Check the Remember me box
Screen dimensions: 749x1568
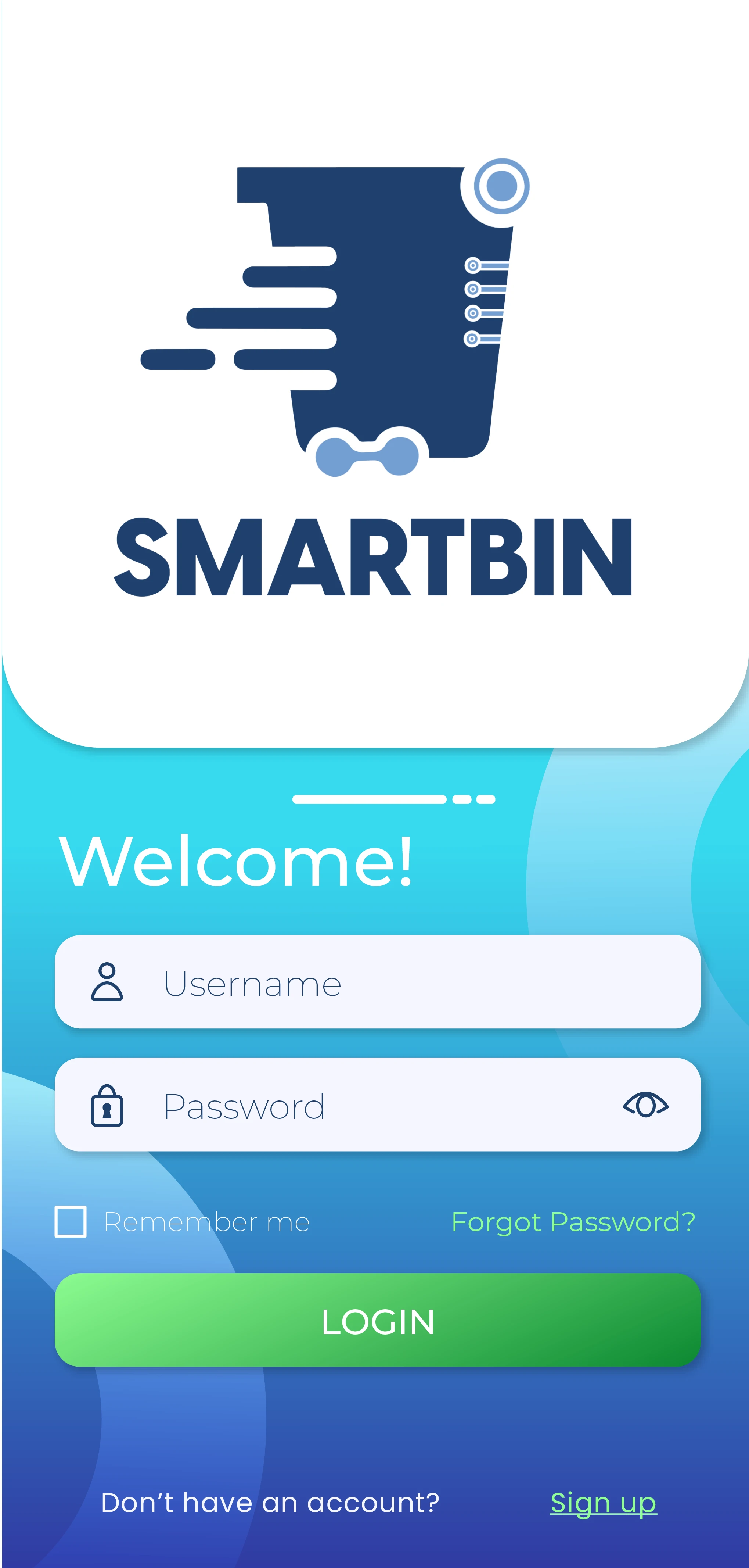tap(71, 1221)
